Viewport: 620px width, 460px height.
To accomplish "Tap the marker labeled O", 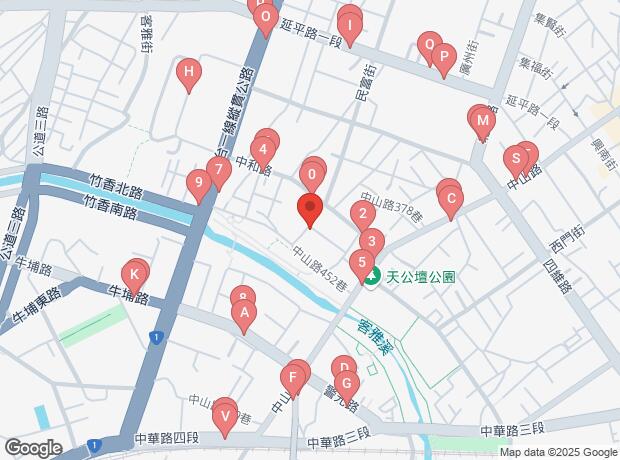I will pos(265,18).
